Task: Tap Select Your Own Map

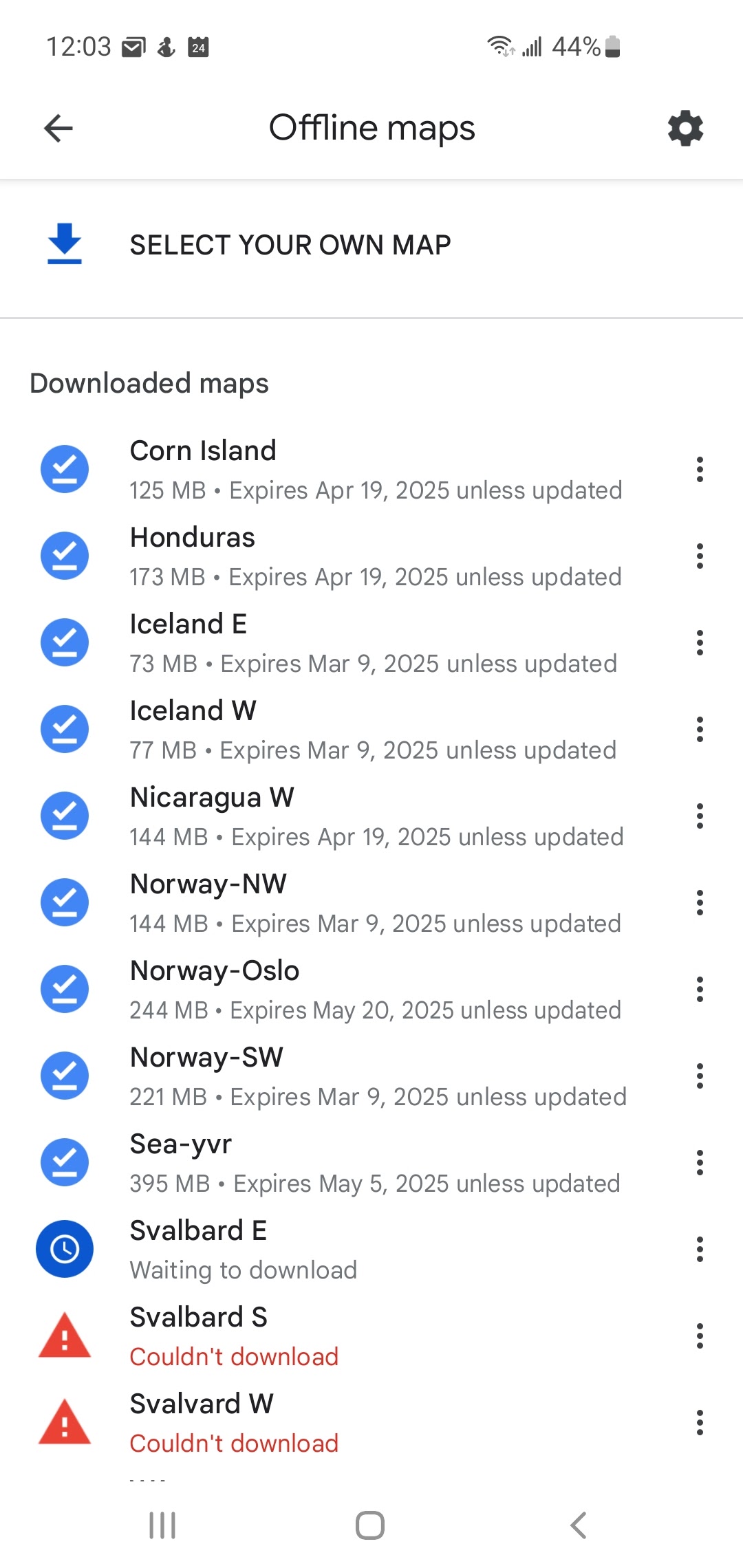Action: pyautogui.click(x=371, y=245)
